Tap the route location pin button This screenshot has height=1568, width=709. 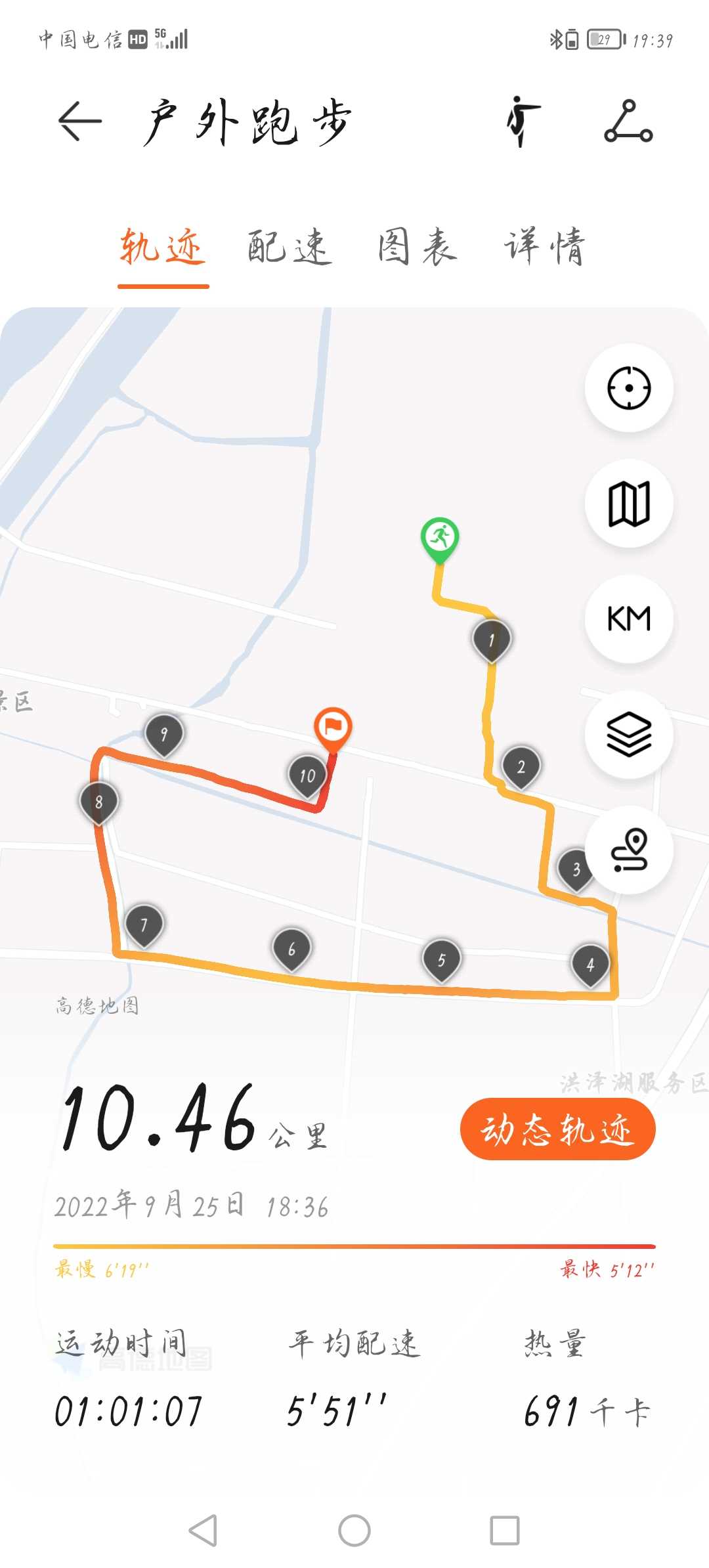629,850
